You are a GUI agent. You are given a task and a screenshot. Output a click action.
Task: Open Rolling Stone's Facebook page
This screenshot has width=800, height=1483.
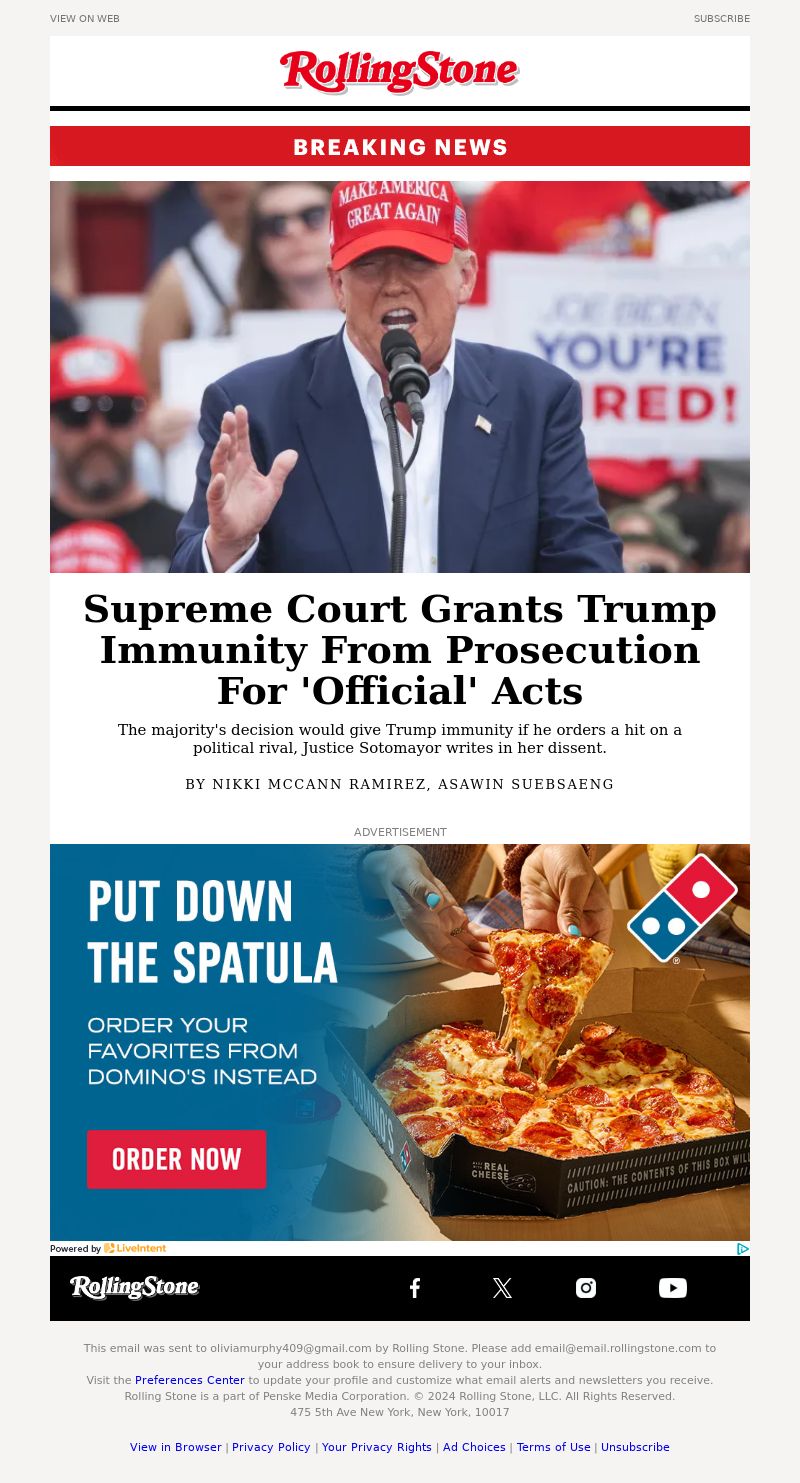[415, 1288]
